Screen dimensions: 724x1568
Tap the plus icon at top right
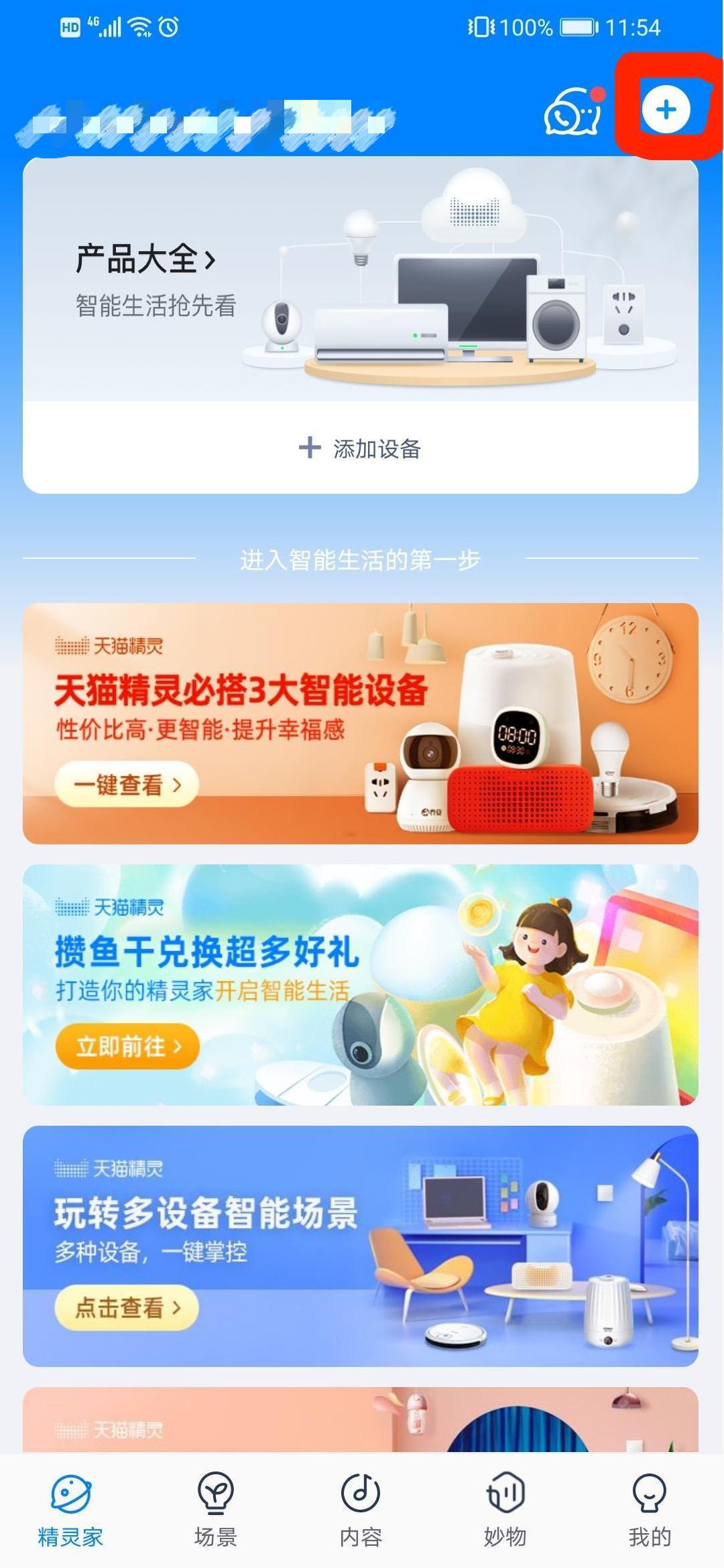665,109
